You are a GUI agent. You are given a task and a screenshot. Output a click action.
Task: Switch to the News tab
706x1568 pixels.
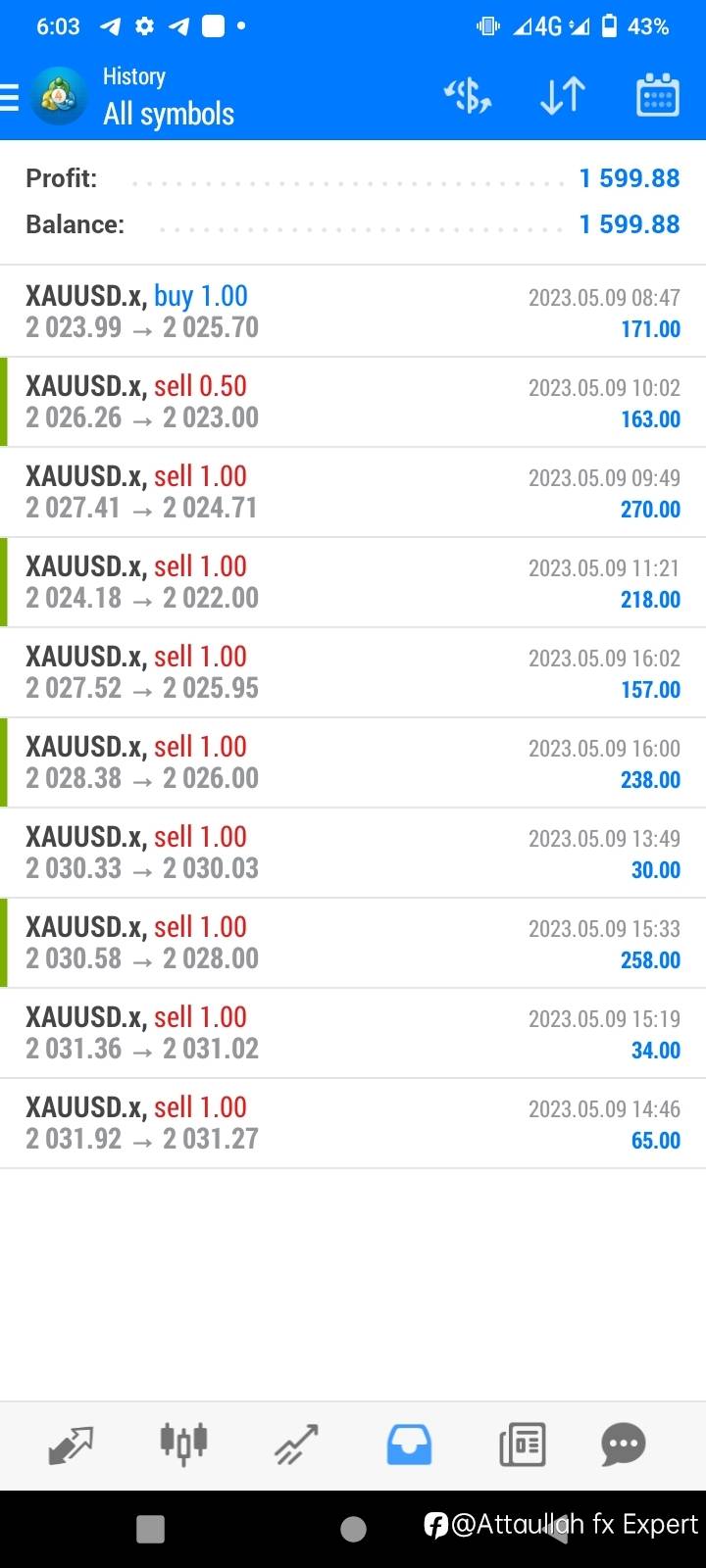click(x=522, y=1445)
